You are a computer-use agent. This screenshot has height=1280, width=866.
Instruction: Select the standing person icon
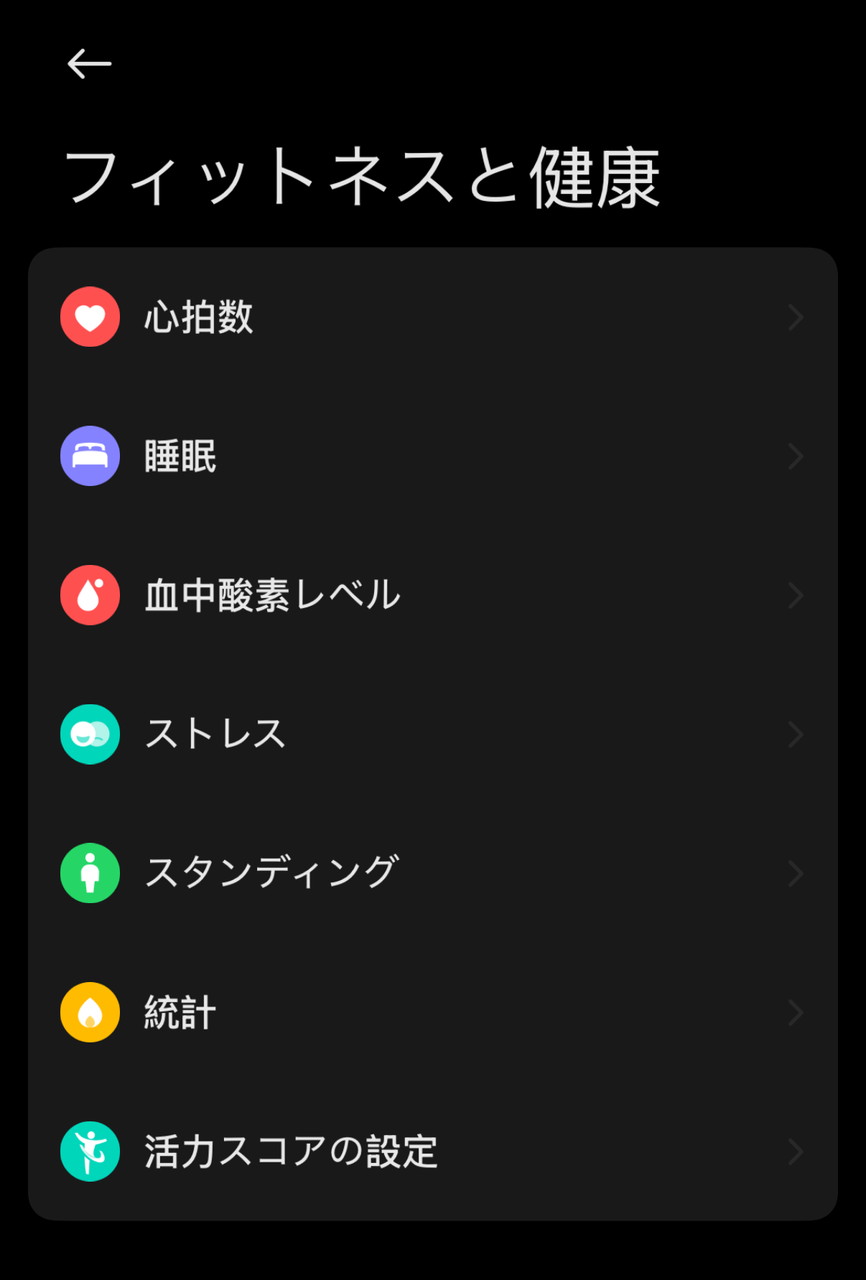[x=90, y=873]
